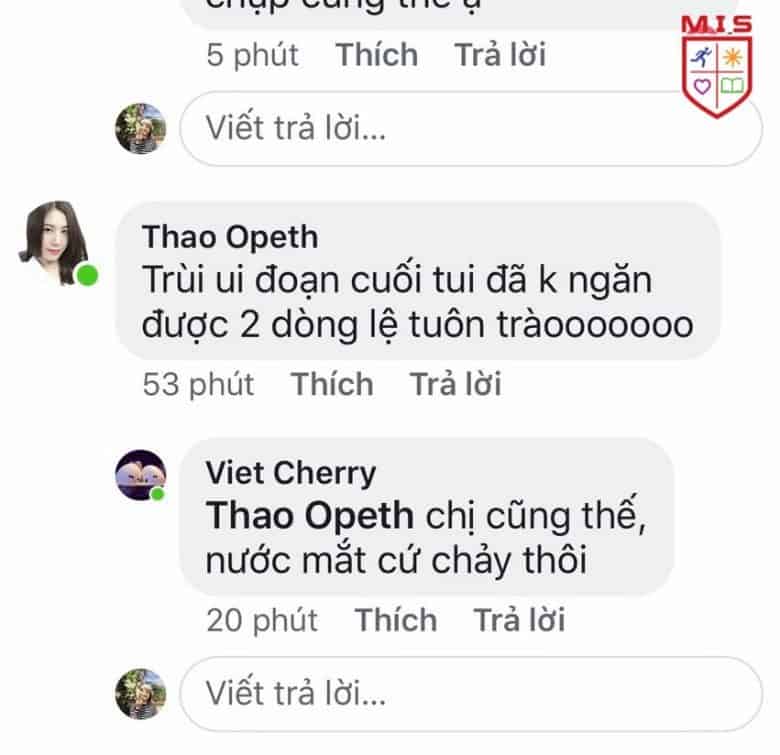780x755 pixels.
Task: Like Thao Opeth's comment
Action: click(331, 384)
